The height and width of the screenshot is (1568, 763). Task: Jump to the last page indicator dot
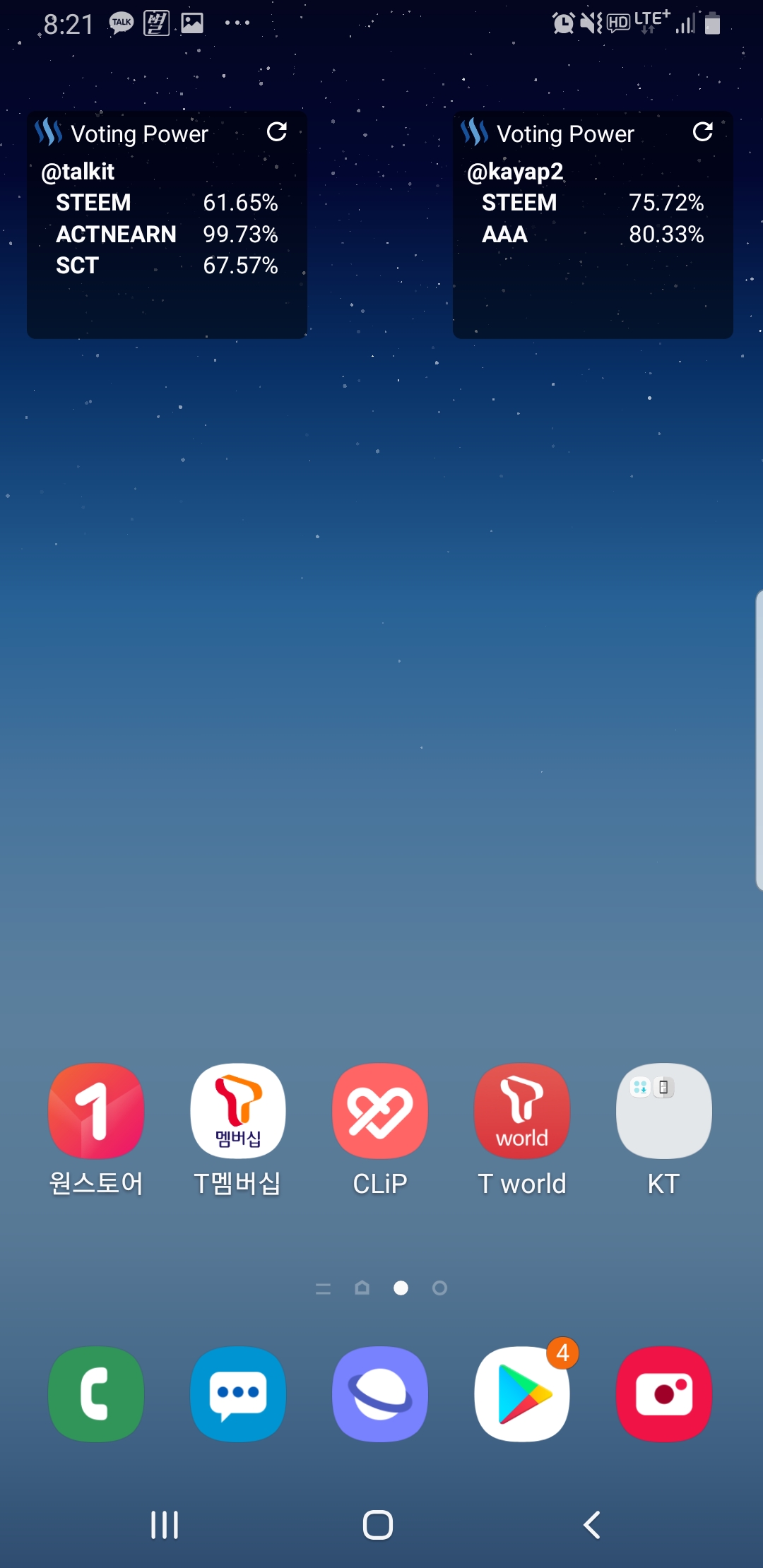439,1288
